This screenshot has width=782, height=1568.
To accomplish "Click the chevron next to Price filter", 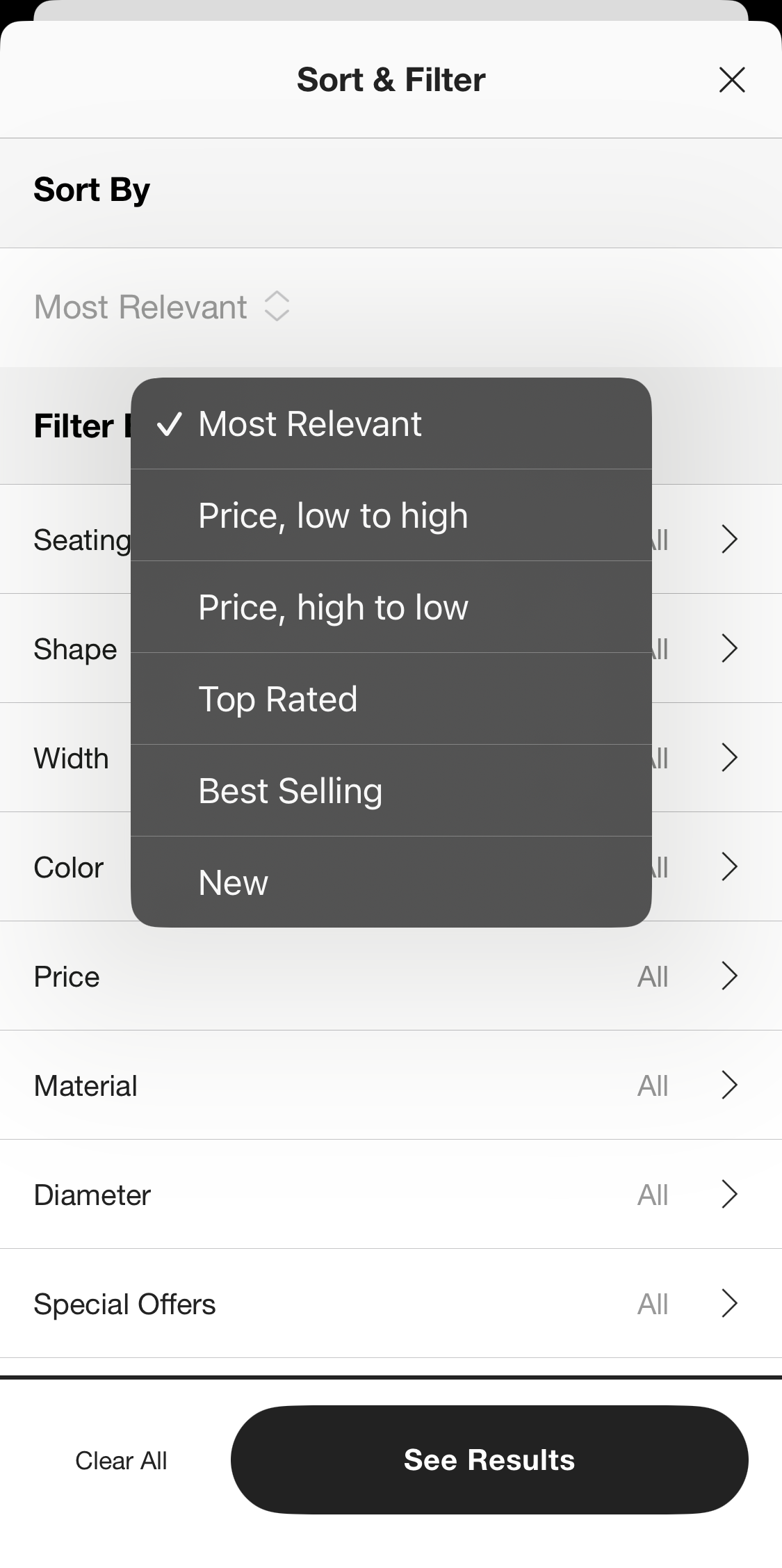I will point(728,976).
